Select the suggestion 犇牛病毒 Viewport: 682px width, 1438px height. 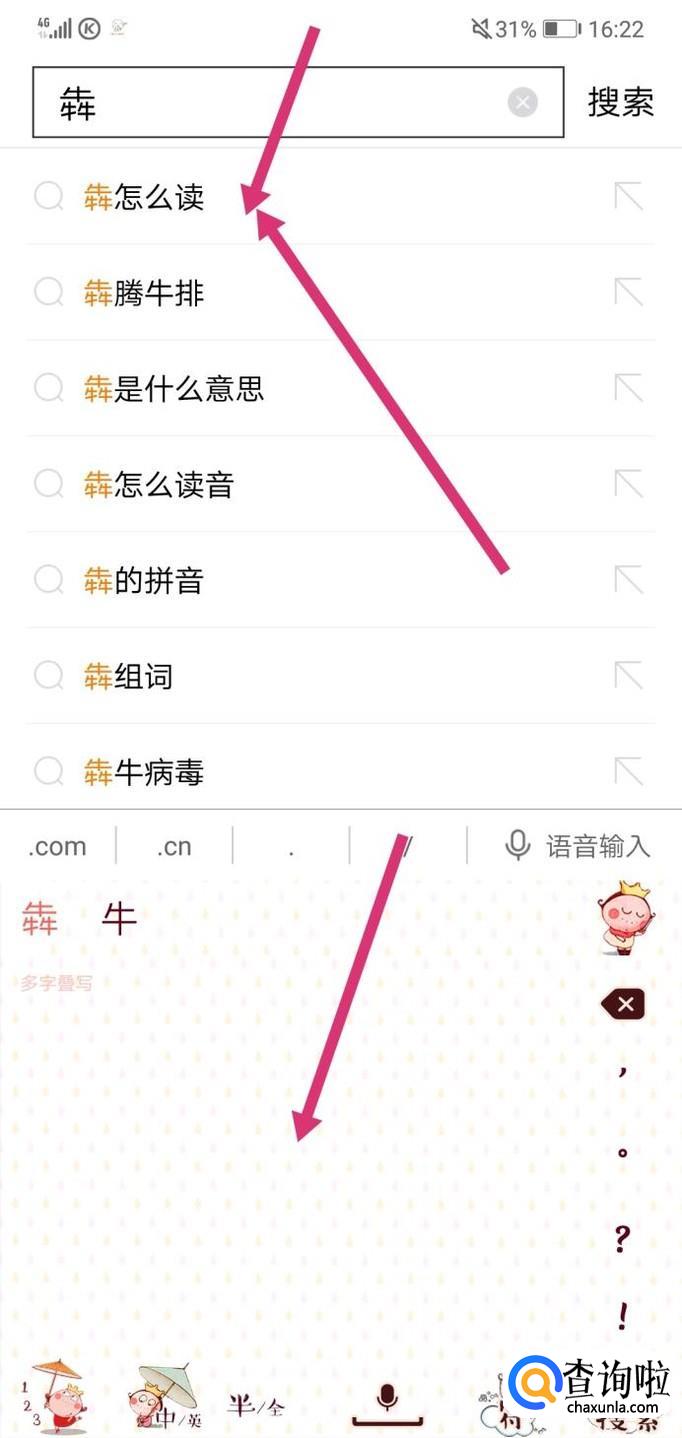point(145,772)
